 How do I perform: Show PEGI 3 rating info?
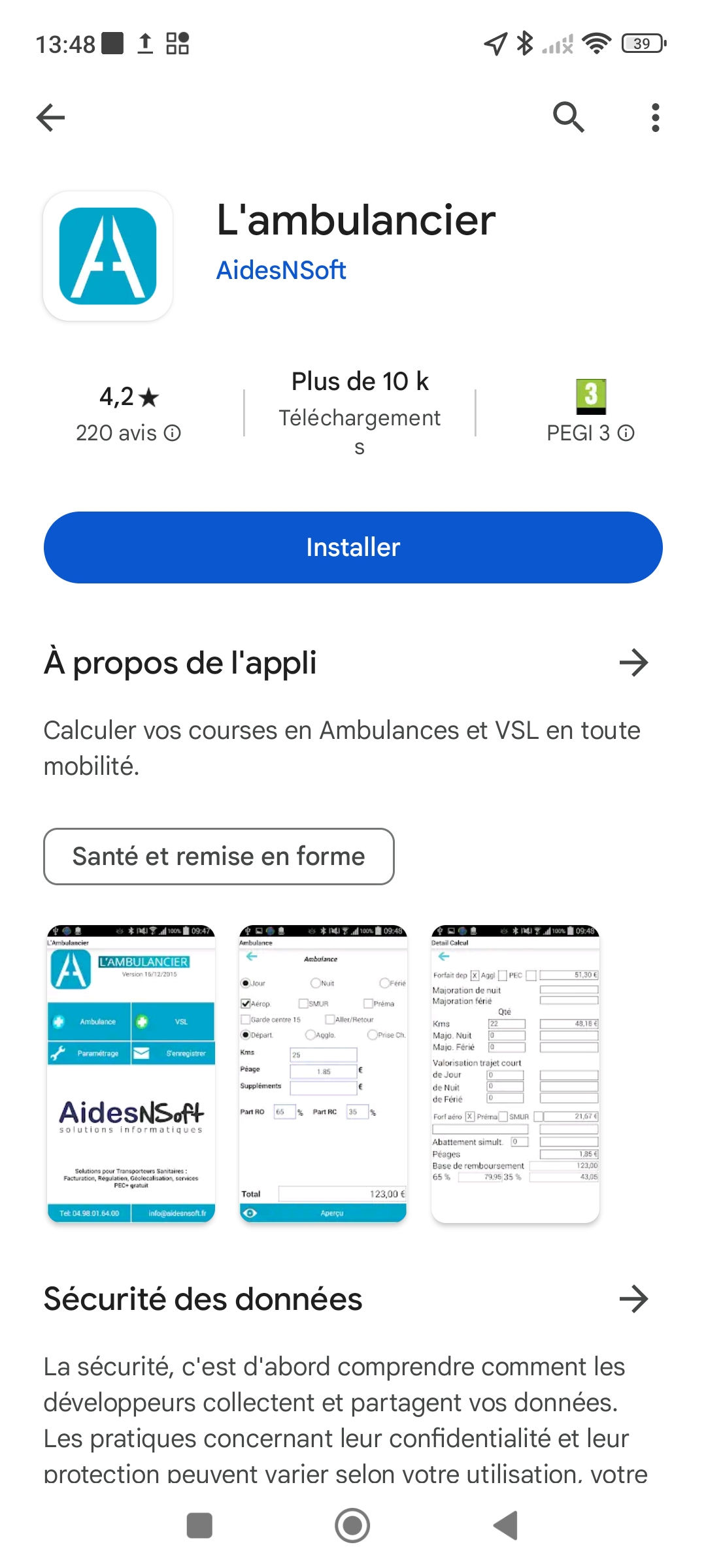(590, 433)
